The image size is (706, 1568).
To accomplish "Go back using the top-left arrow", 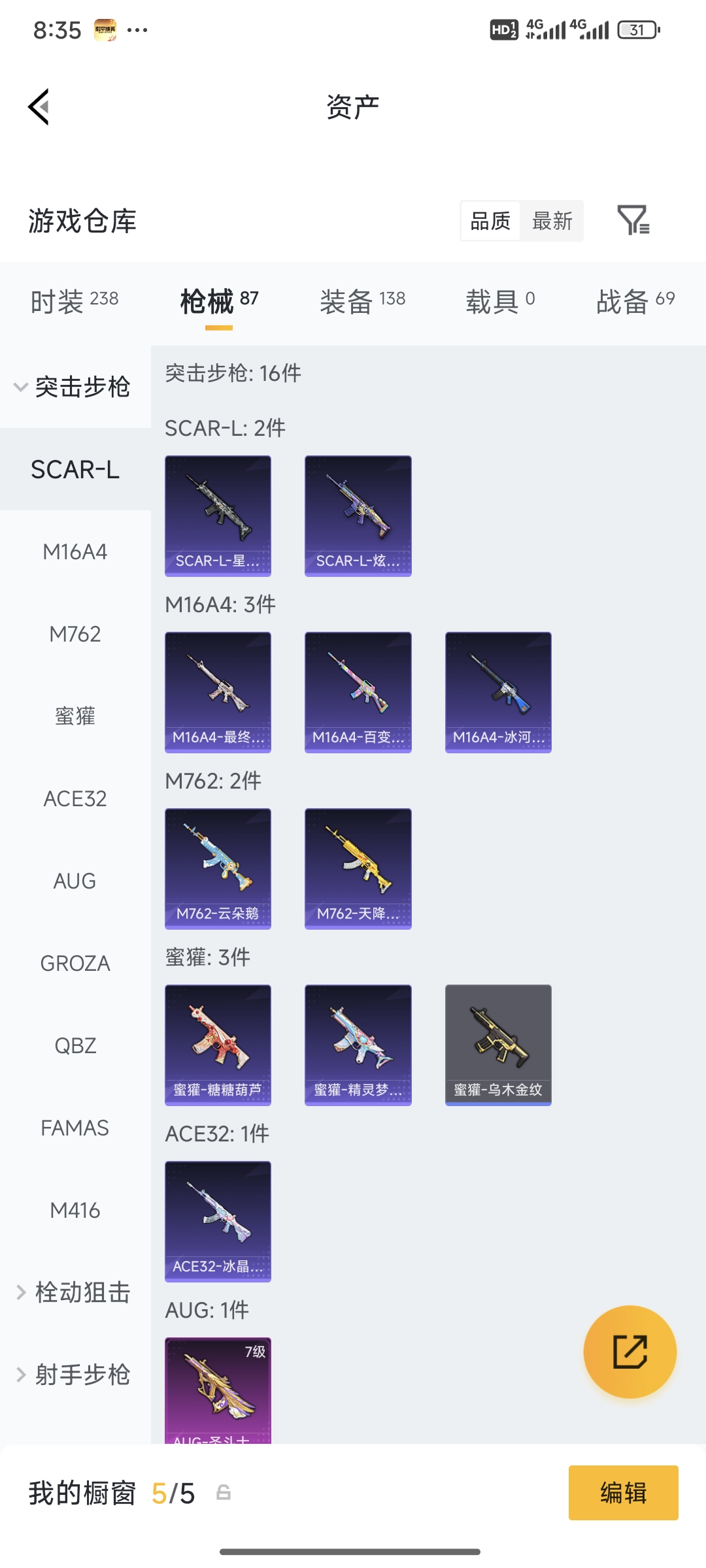I will pyautogui.click(x=39, y=106).
